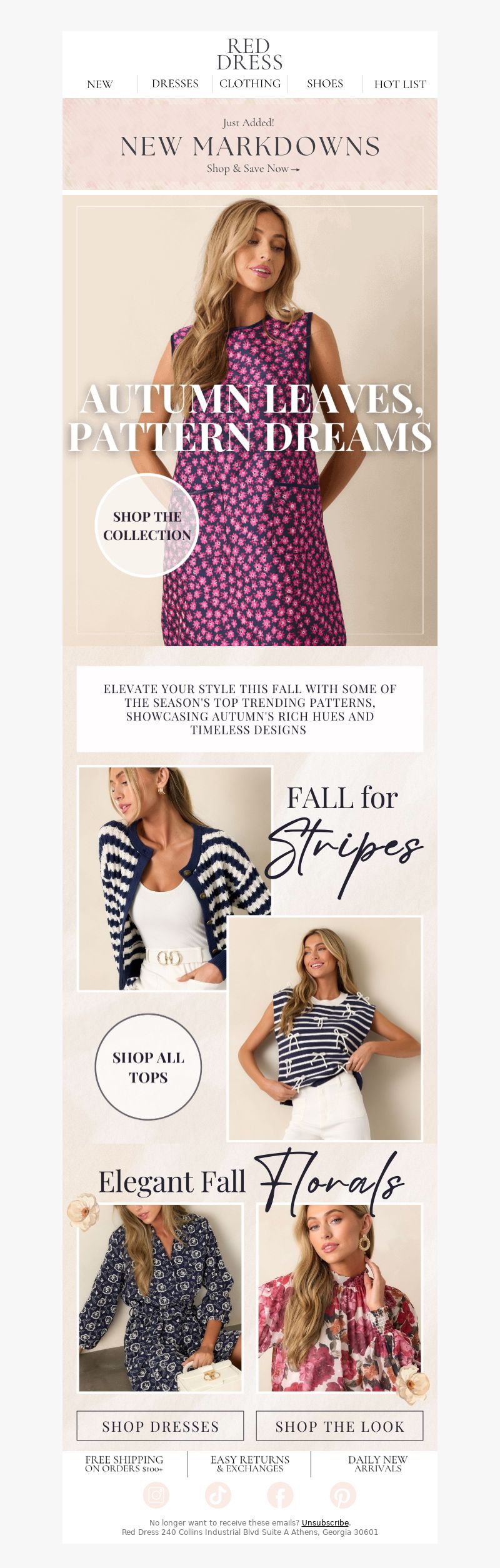Image resolution: width=500 pixels, height=1568 pixels.
Task: Tap the SHOP DRESSES button
Action: (160, 1426)
